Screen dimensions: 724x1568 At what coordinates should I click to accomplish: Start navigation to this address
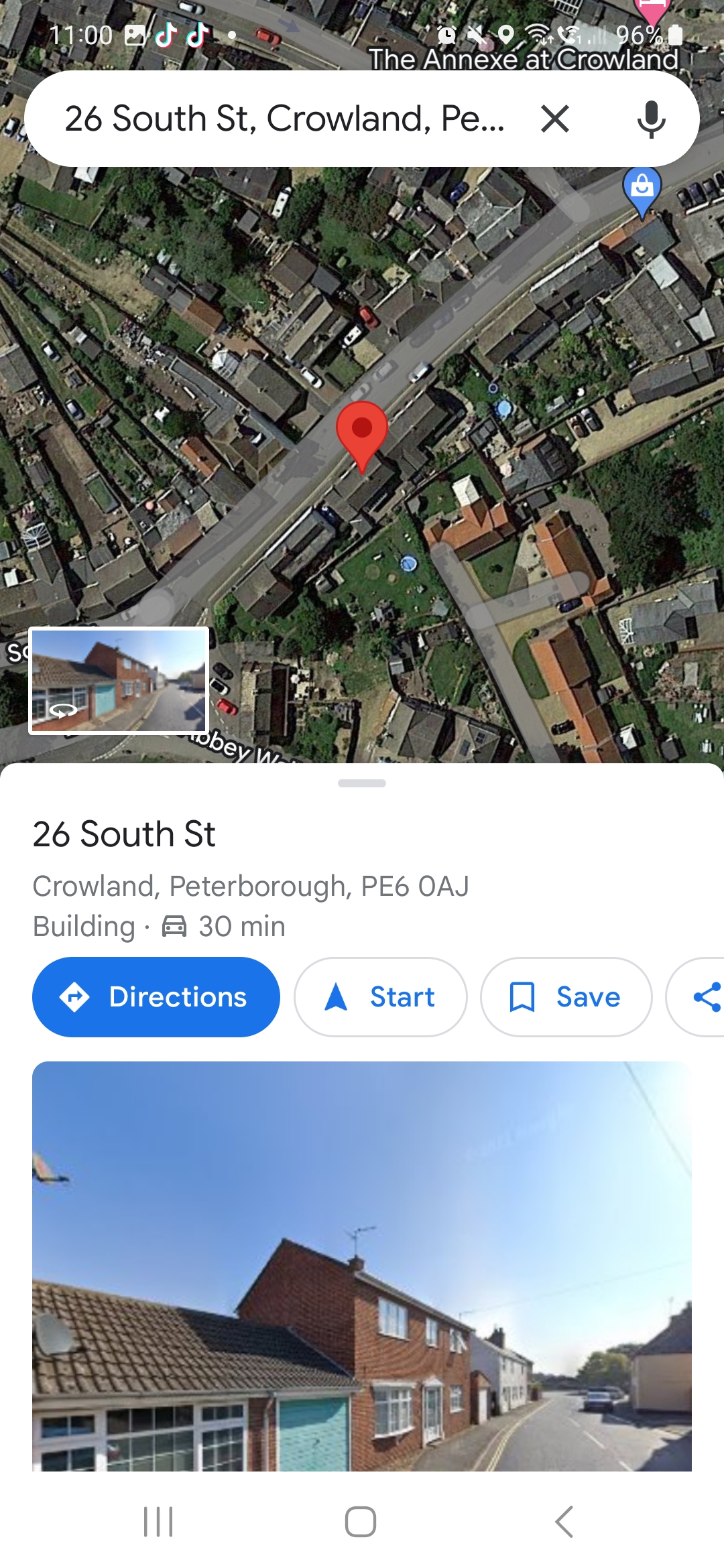[x=380, y=998]
